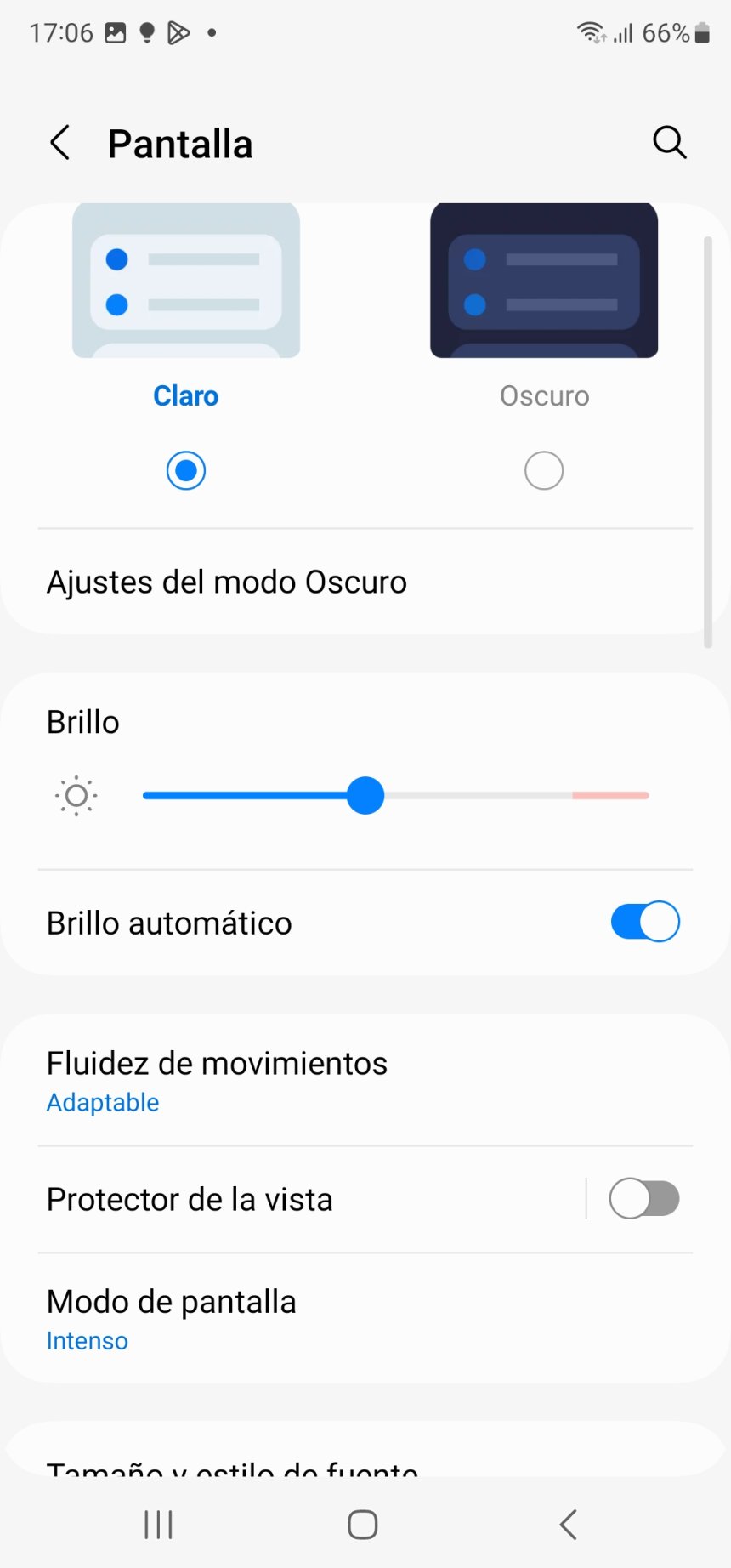Select the Oscuro dark theme radio button
The image size is (731, 1568).
(544, 470)
